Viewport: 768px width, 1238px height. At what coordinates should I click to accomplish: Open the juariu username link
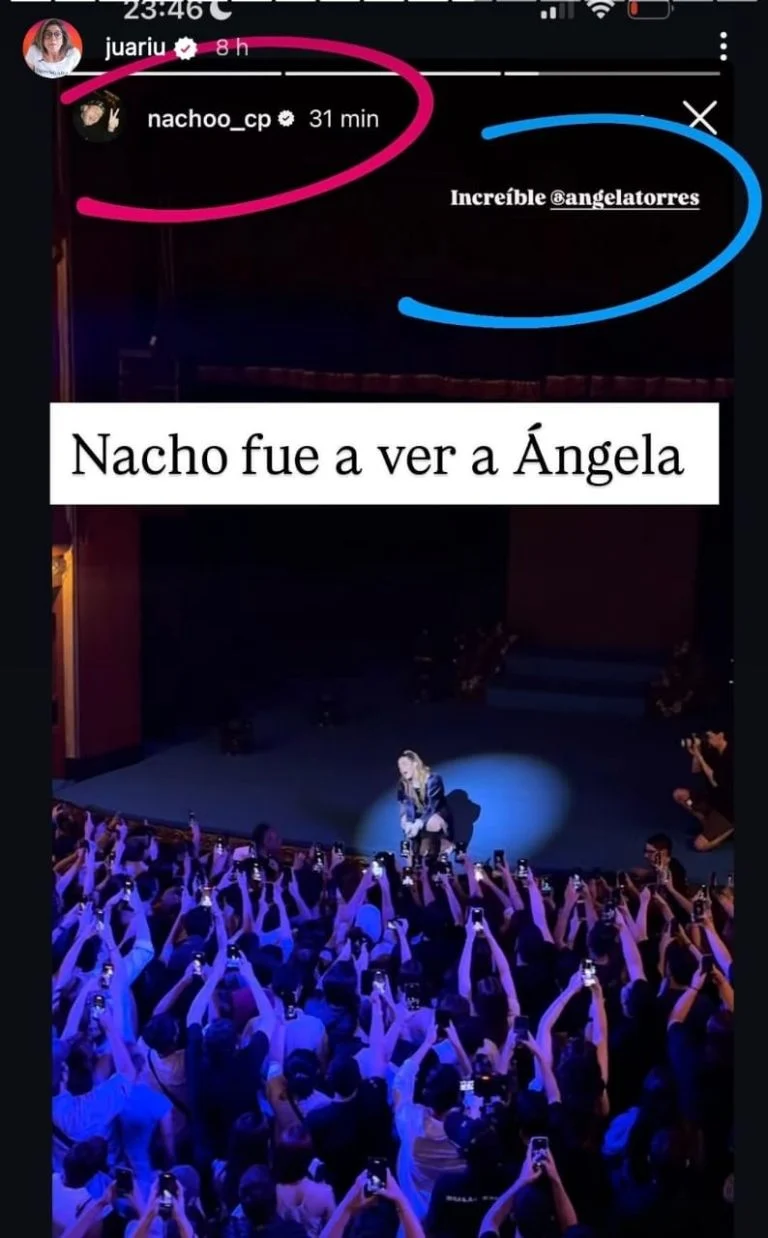tap(134, 48)
